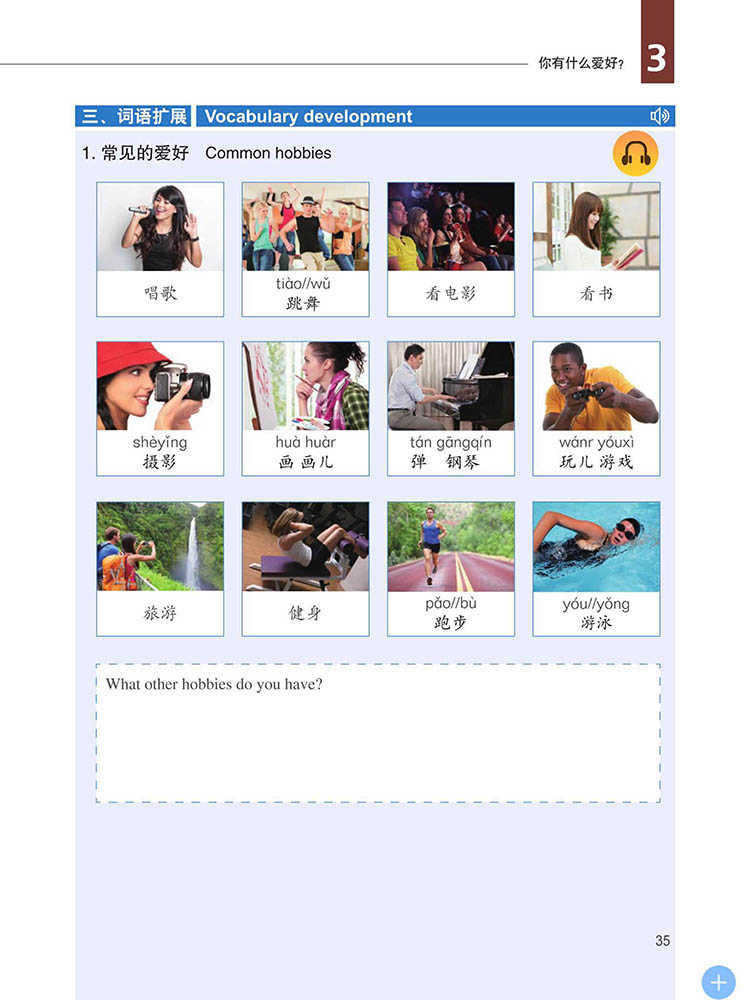Tap the speaker icon in the Vocabulary development header
Image resolution: width=750 pixels, height=1000 pixels.
(659, 116)
